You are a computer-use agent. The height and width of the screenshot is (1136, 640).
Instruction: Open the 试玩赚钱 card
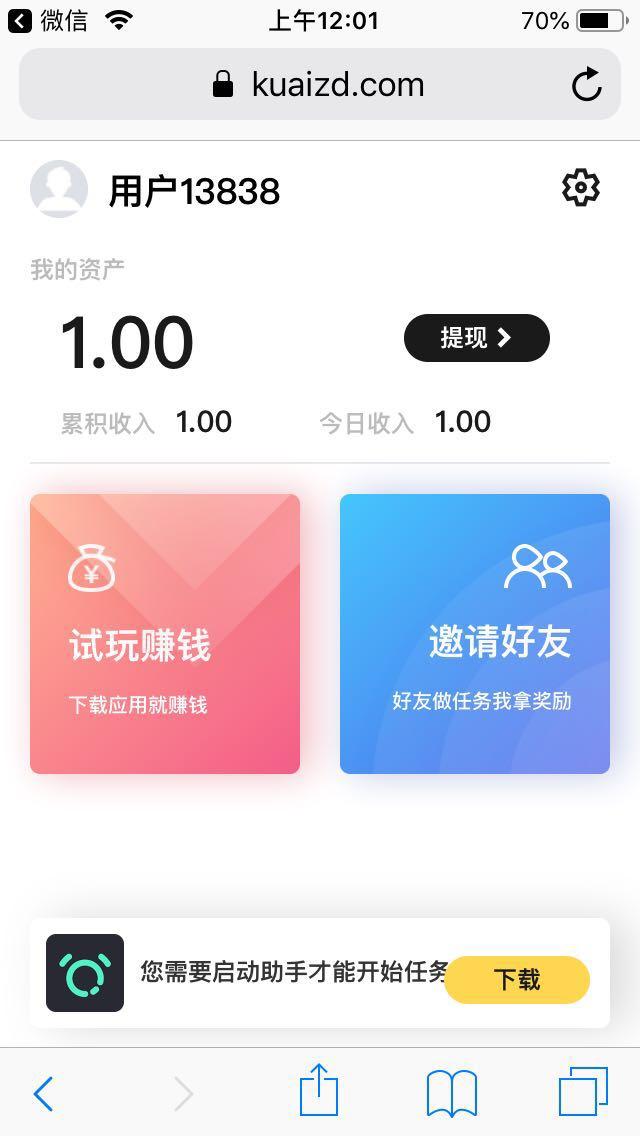click(165, 633)
